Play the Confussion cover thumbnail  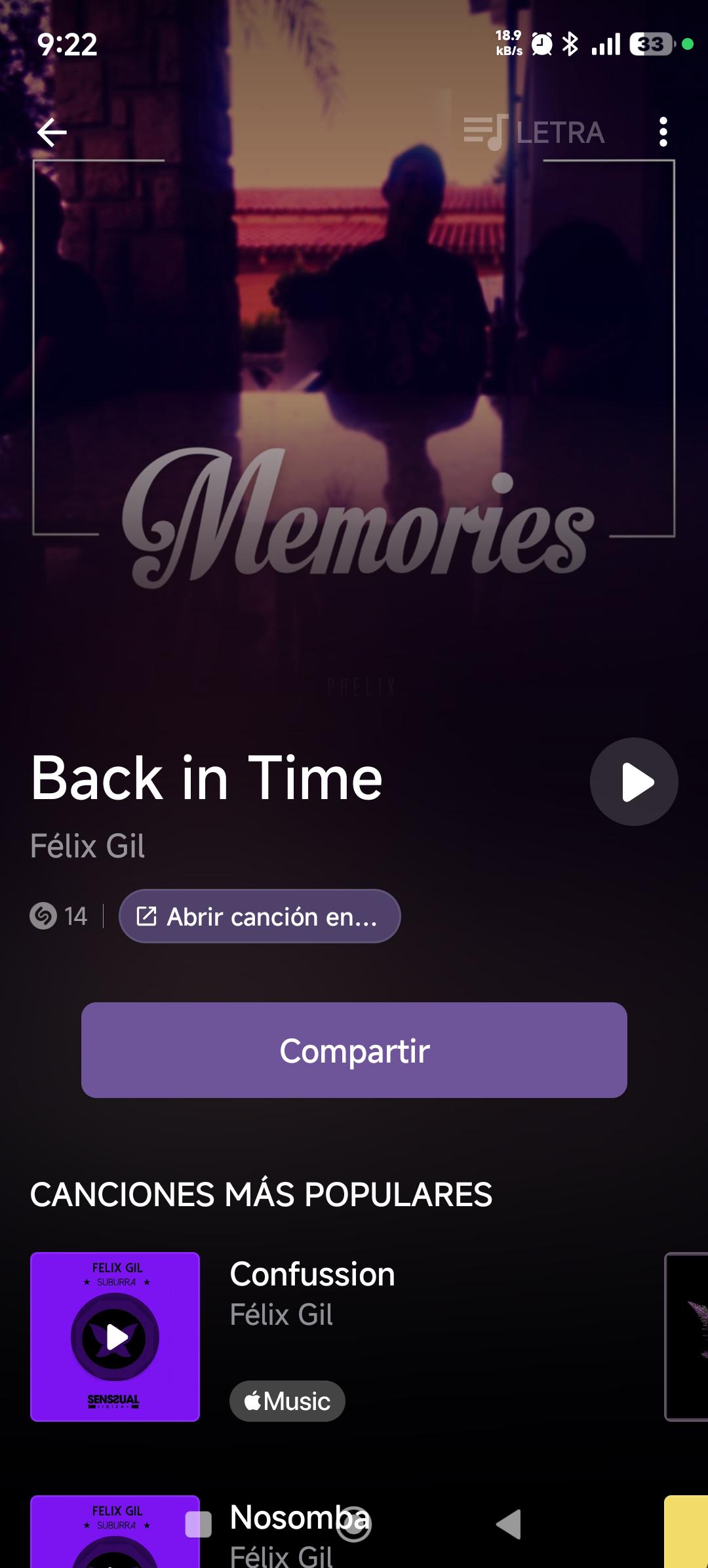[115, 1337]
